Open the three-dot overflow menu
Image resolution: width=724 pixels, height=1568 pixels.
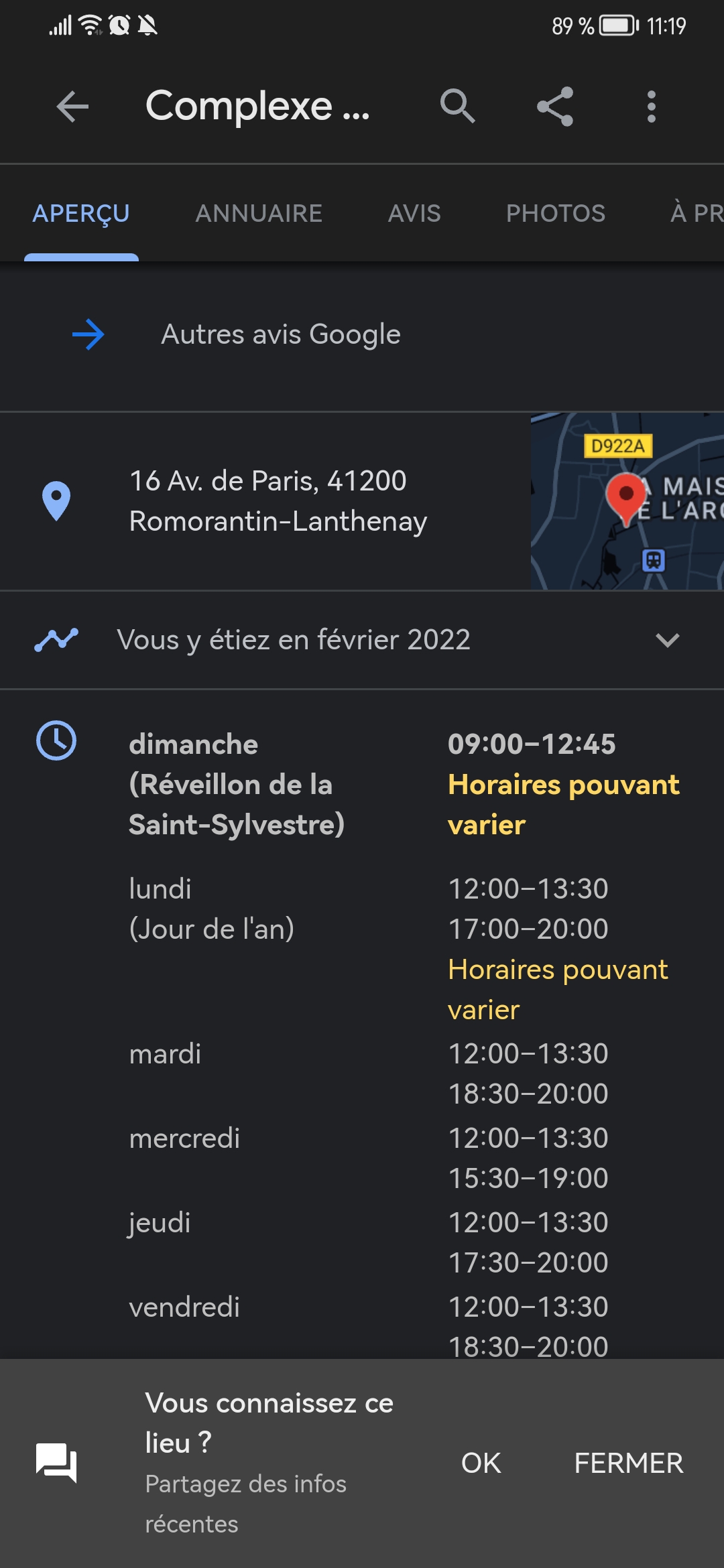651,107
